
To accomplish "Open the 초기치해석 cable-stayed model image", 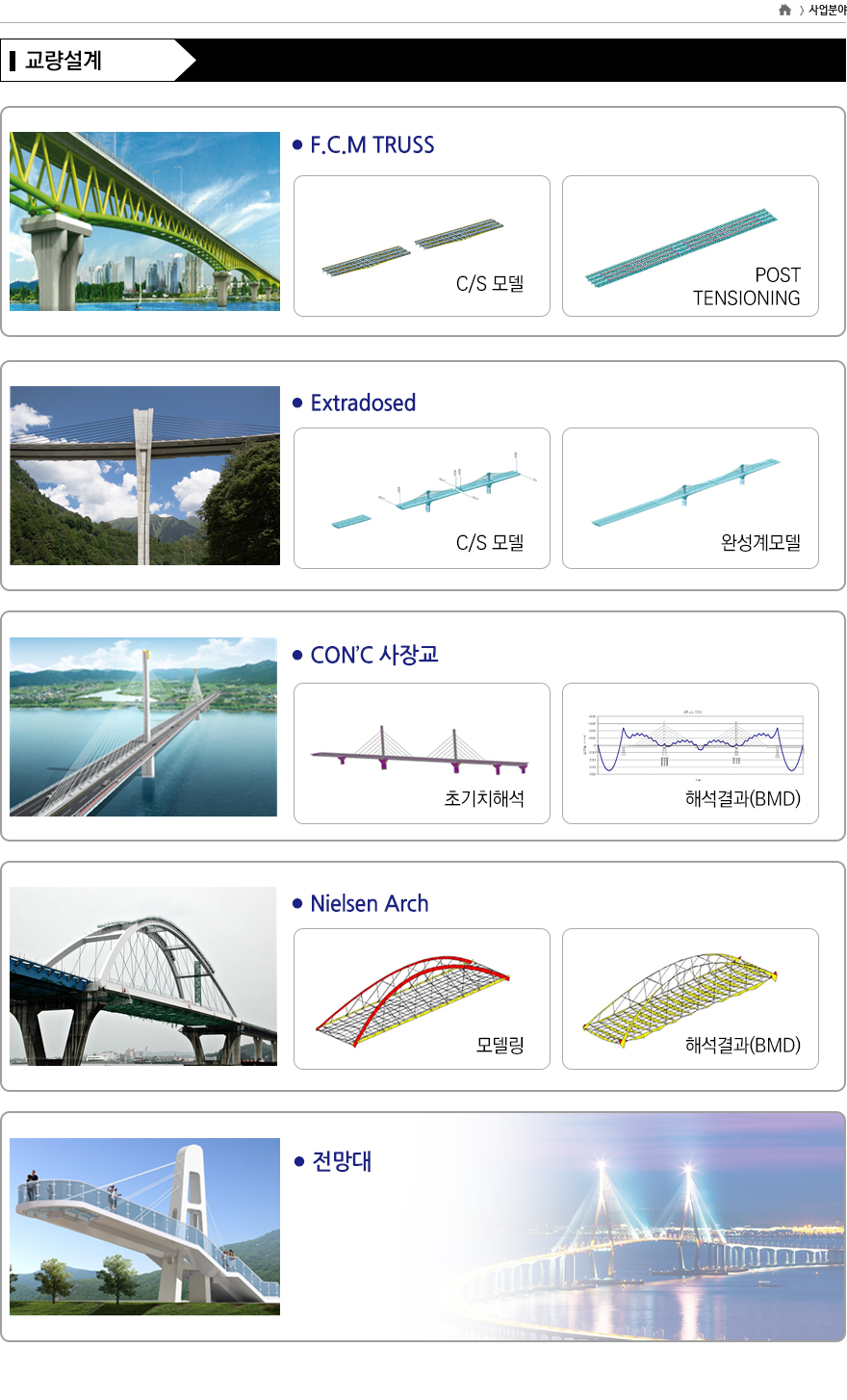I will (x=422, y=754).
